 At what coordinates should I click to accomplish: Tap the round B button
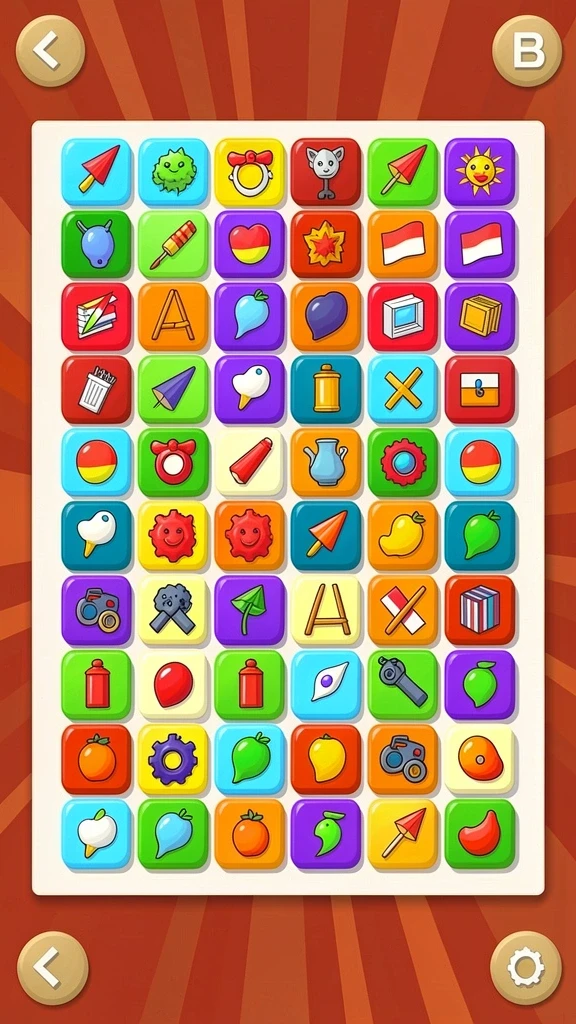click(x=526, y=50)
